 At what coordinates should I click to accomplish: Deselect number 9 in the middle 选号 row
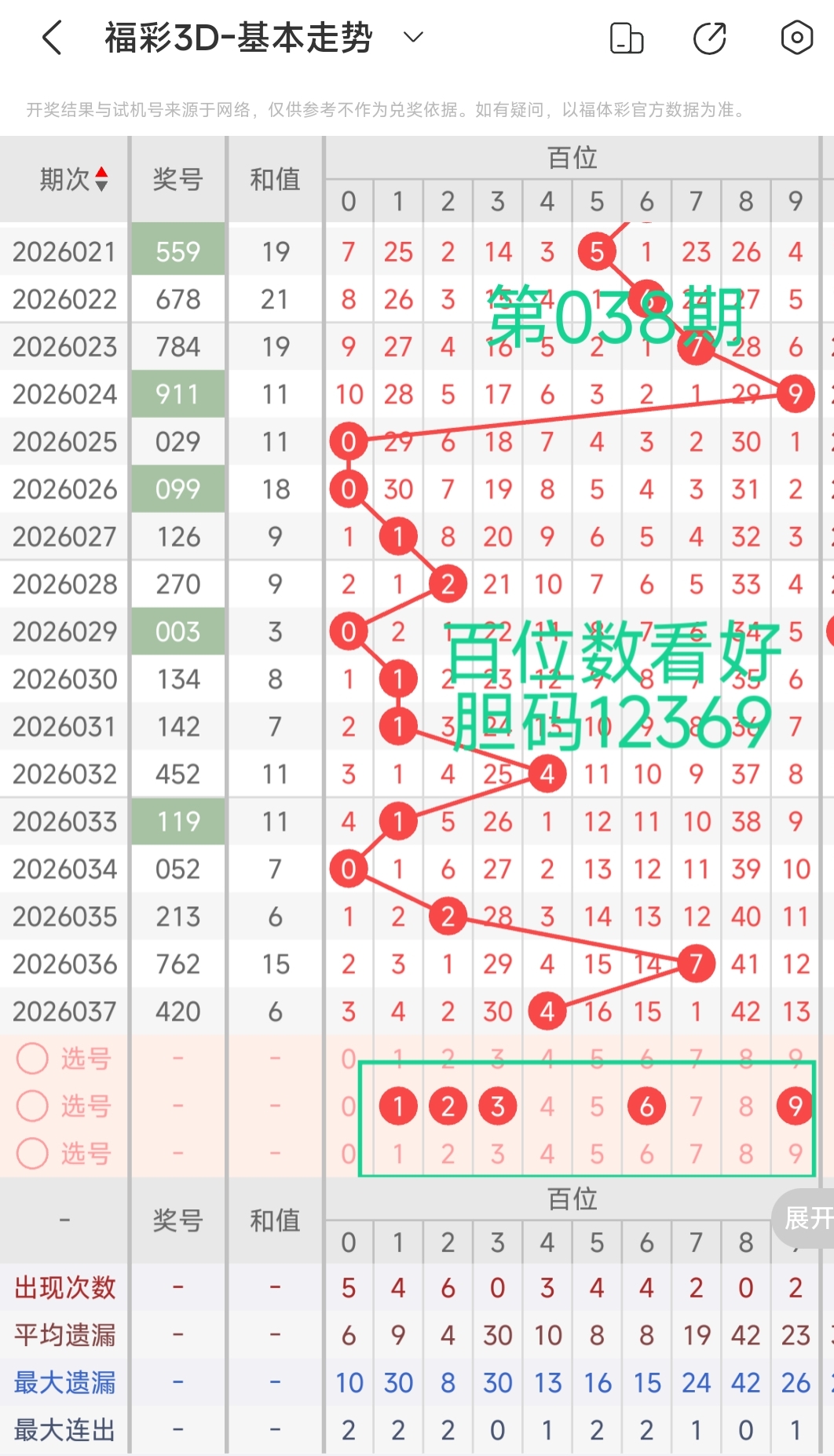(x=796, y=1106)
